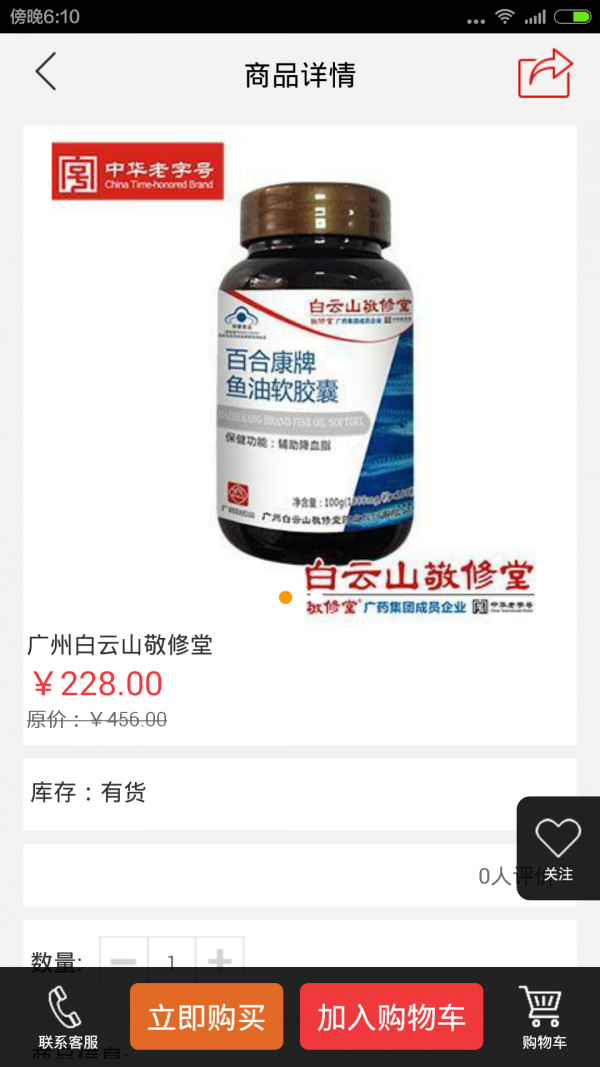Screen dimensions: 600x1067
Task: Tap 立即购买 to buy now
Action: (x=206, y=1016)
